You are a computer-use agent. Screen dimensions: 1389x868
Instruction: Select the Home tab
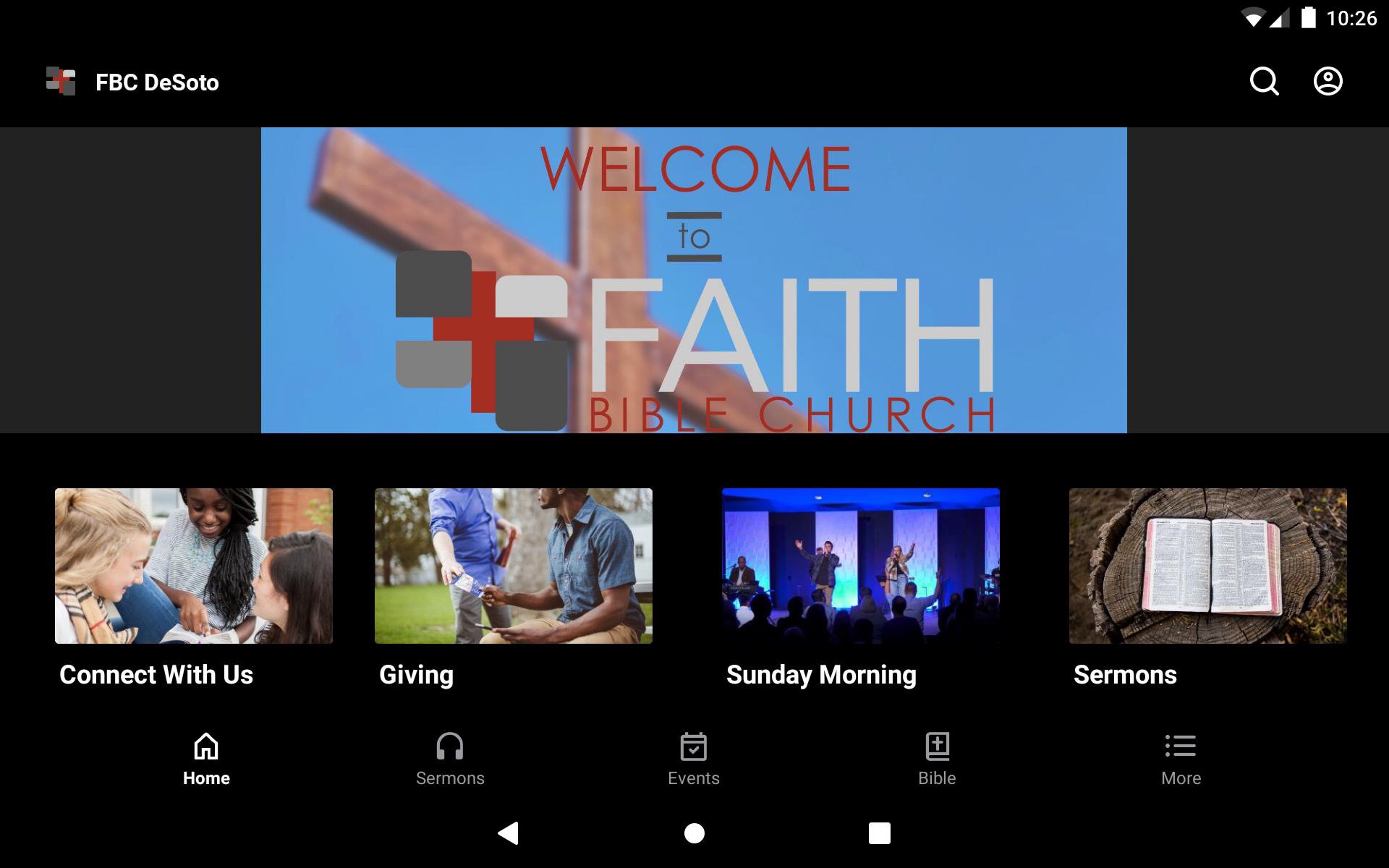coord(206,758)
